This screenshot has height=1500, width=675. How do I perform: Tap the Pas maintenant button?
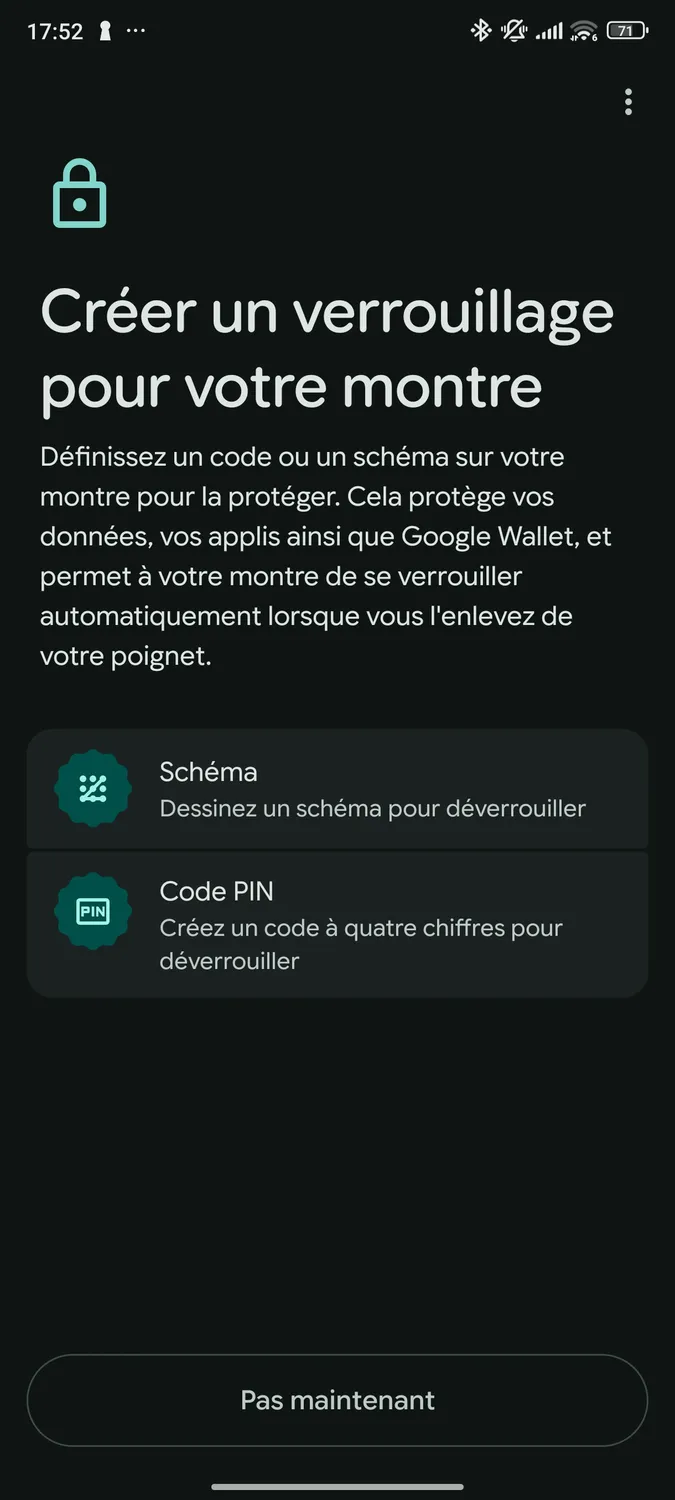(337, 1400)
